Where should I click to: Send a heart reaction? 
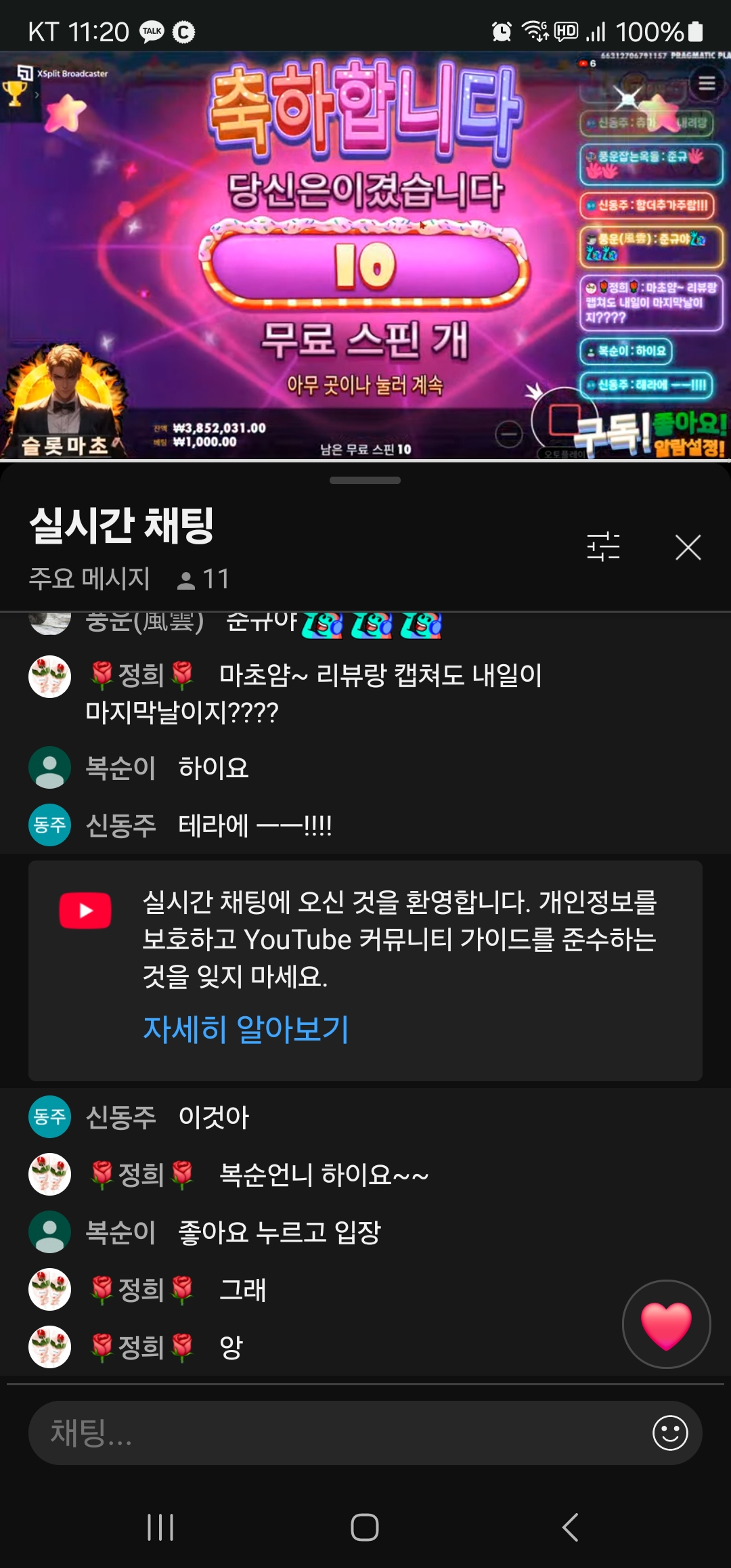[x=666, y=1324]
